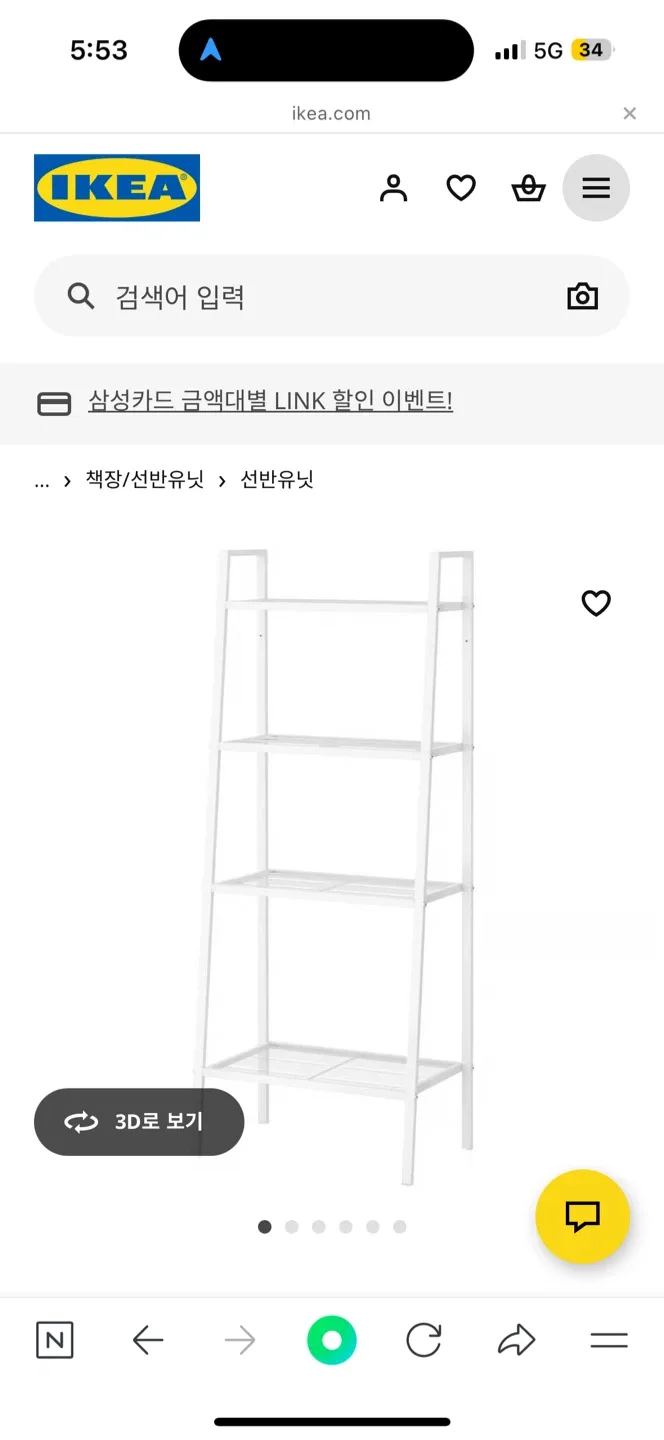Open the hamburger menu
664x1440 pixels.
[x=596, y=188]
